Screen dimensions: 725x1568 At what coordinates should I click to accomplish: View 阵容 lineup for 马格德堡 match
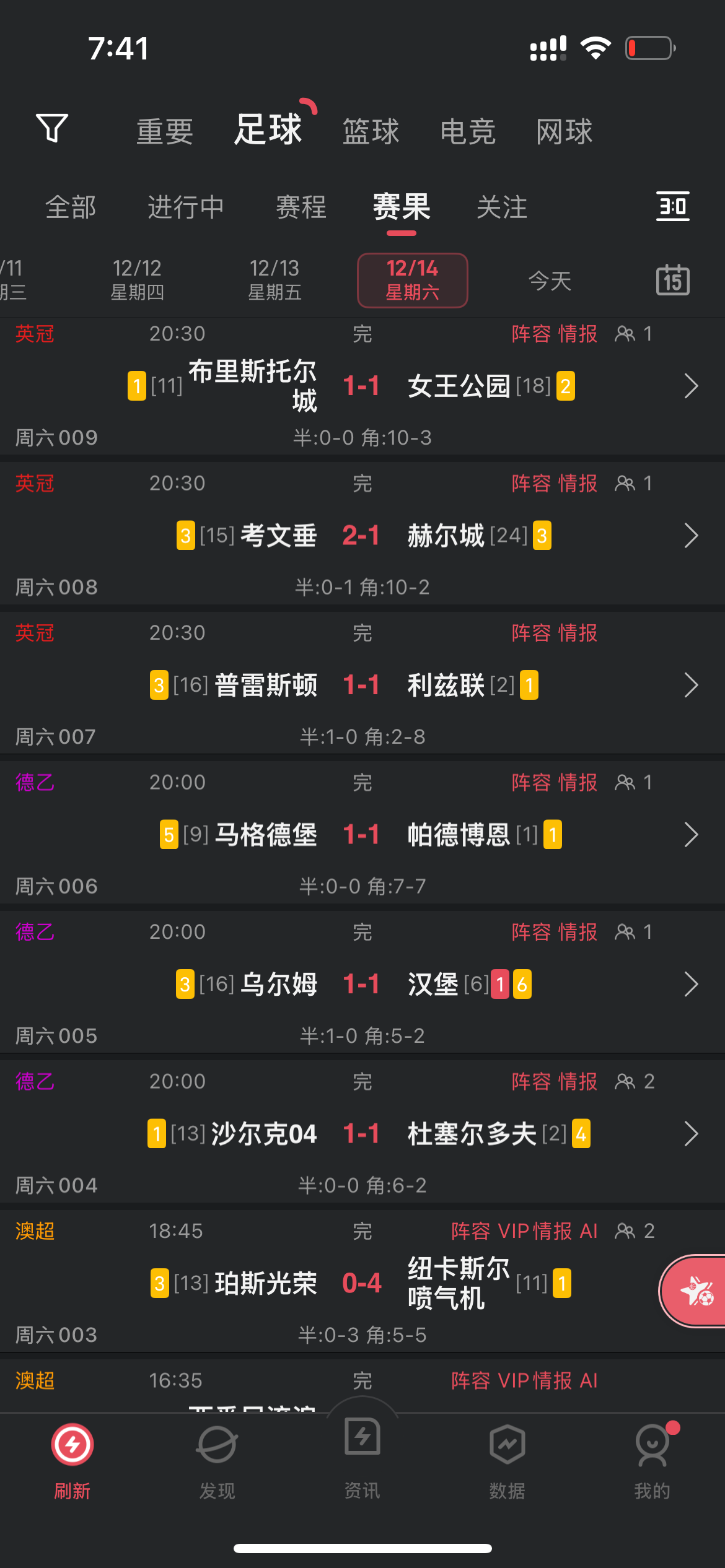point(531,782)
